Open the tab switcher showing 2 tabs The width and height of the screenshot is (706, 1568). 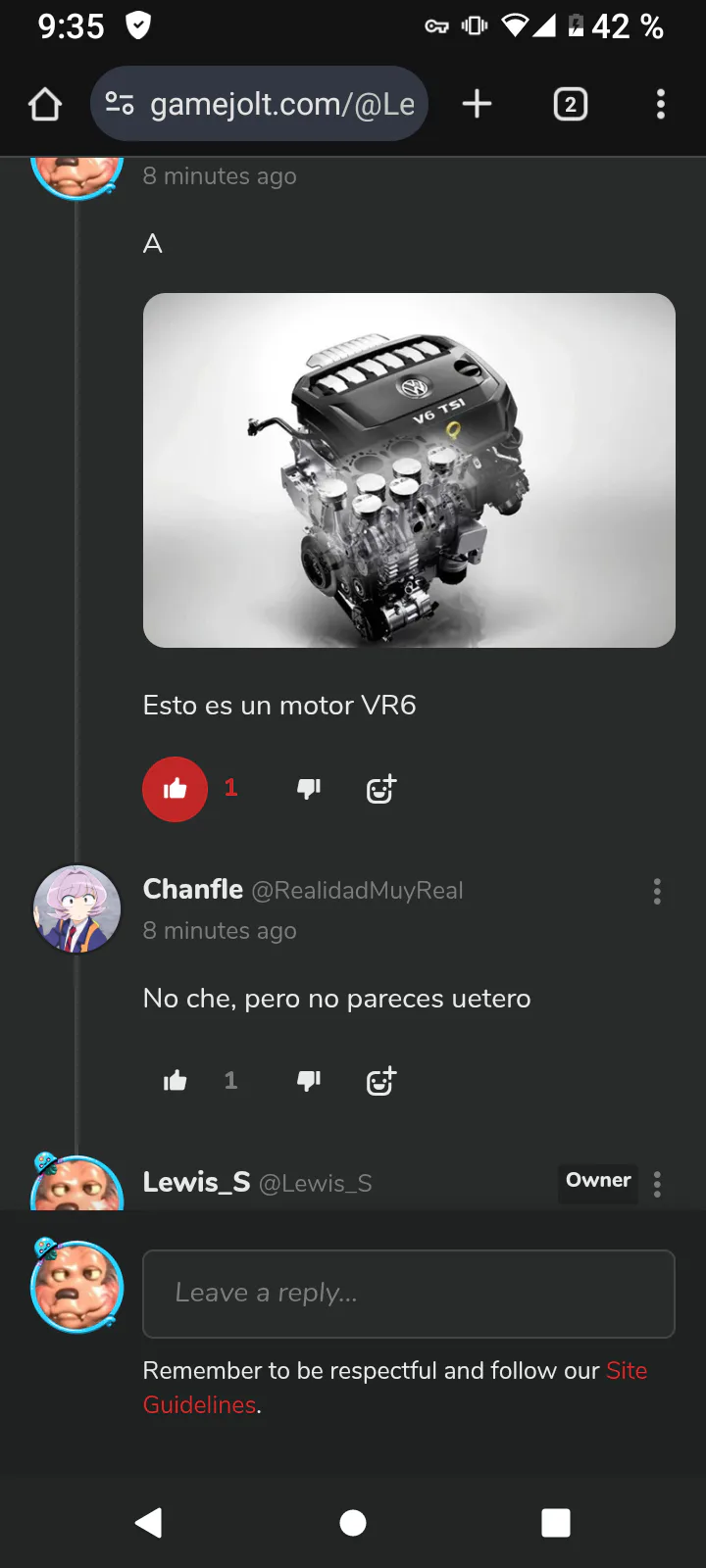tap(571, 104)
